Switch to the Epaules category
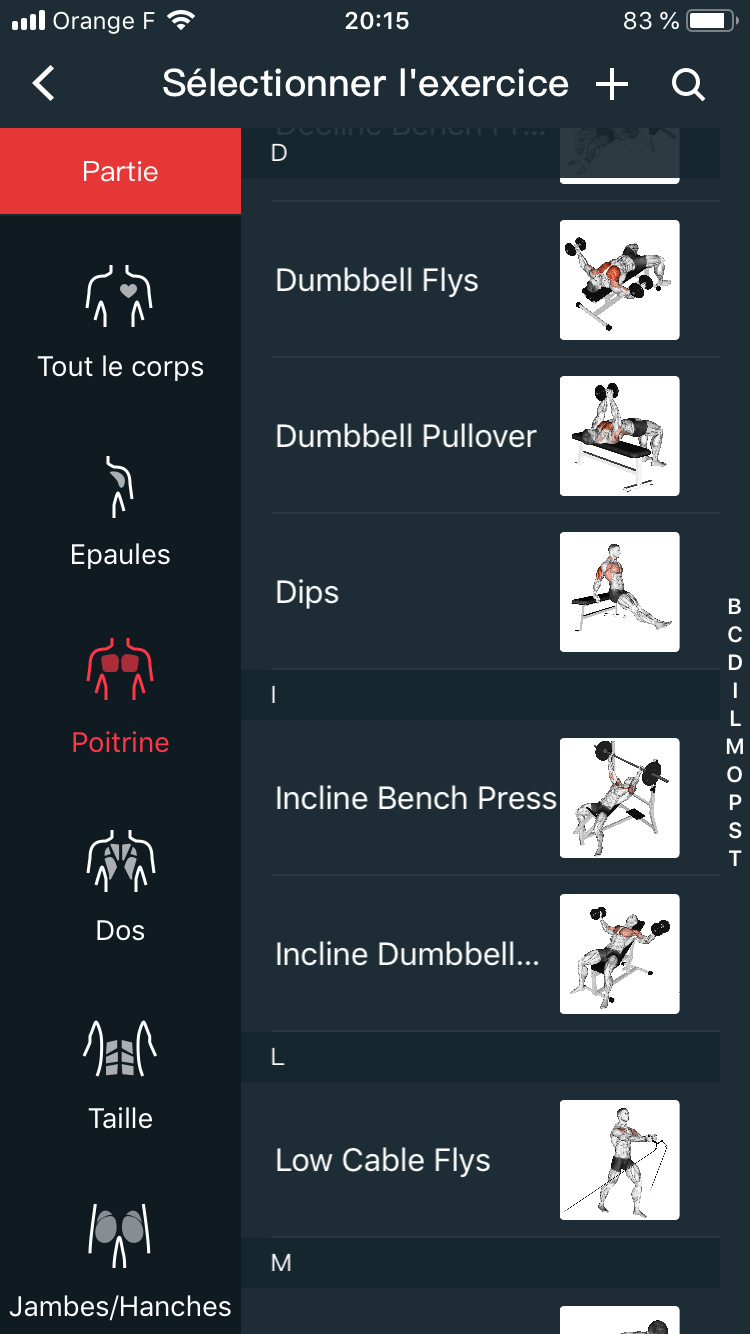The width and height of the screenshot is (750, 1334). pos(120,510)
